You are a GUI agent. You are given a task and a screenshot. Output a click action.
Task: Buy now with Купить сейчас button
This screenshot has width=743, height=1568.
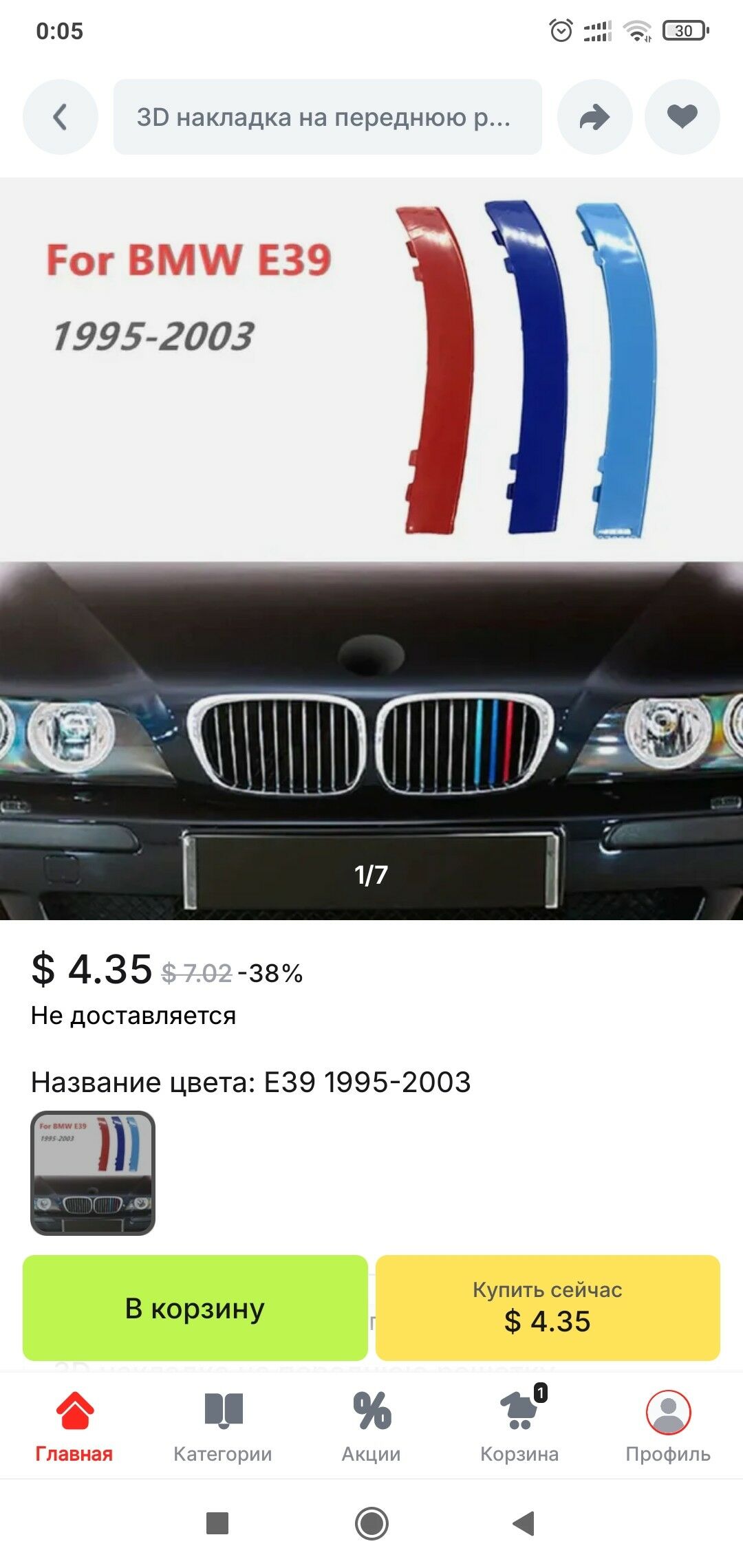tap(548, 1308)
